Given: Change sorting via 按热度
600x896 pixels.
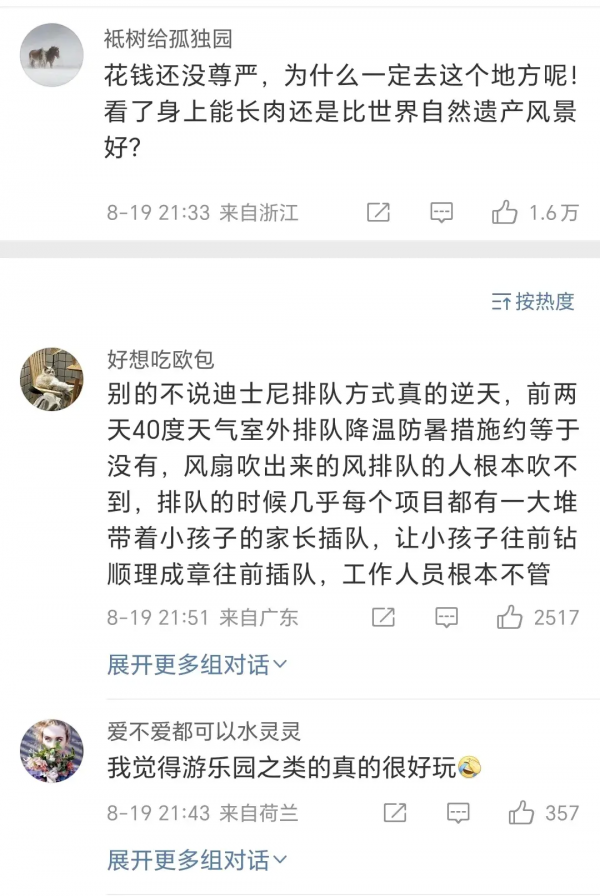Looking at the screenshot, I should point(533,301).
